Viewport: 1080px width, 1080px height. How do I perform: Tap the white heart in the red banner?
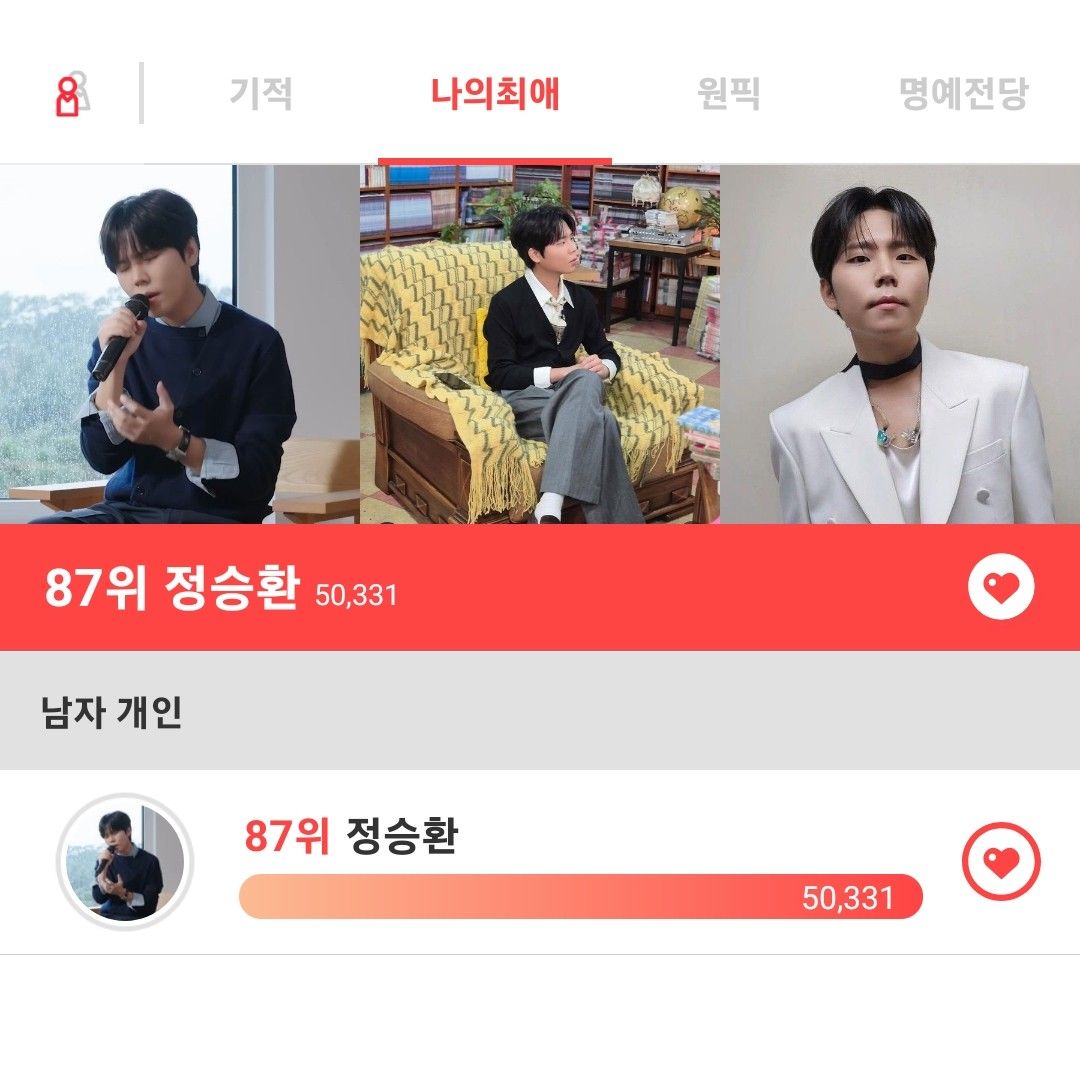pyautogui.click(x=1001, y=587)
